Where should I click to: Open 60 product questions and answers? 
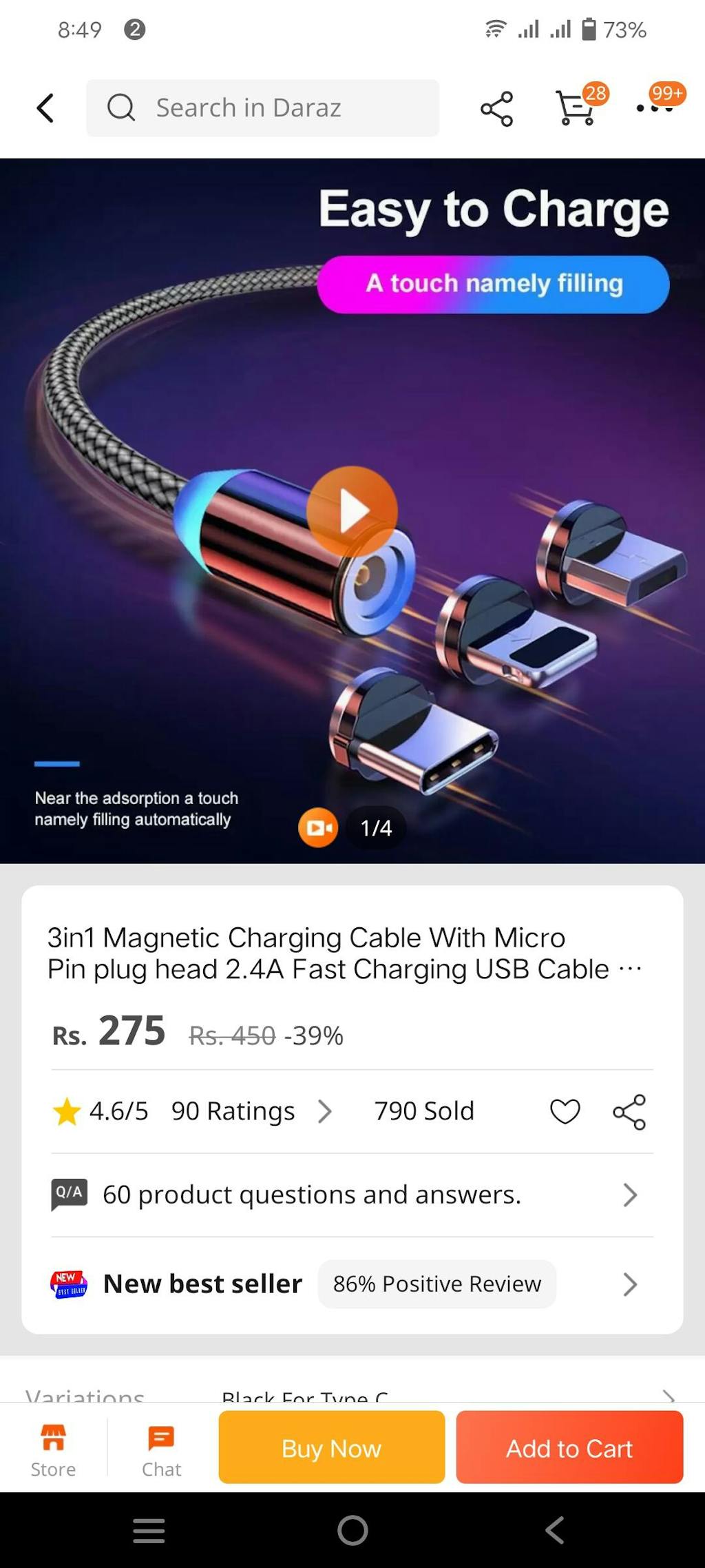point(344,1195)
